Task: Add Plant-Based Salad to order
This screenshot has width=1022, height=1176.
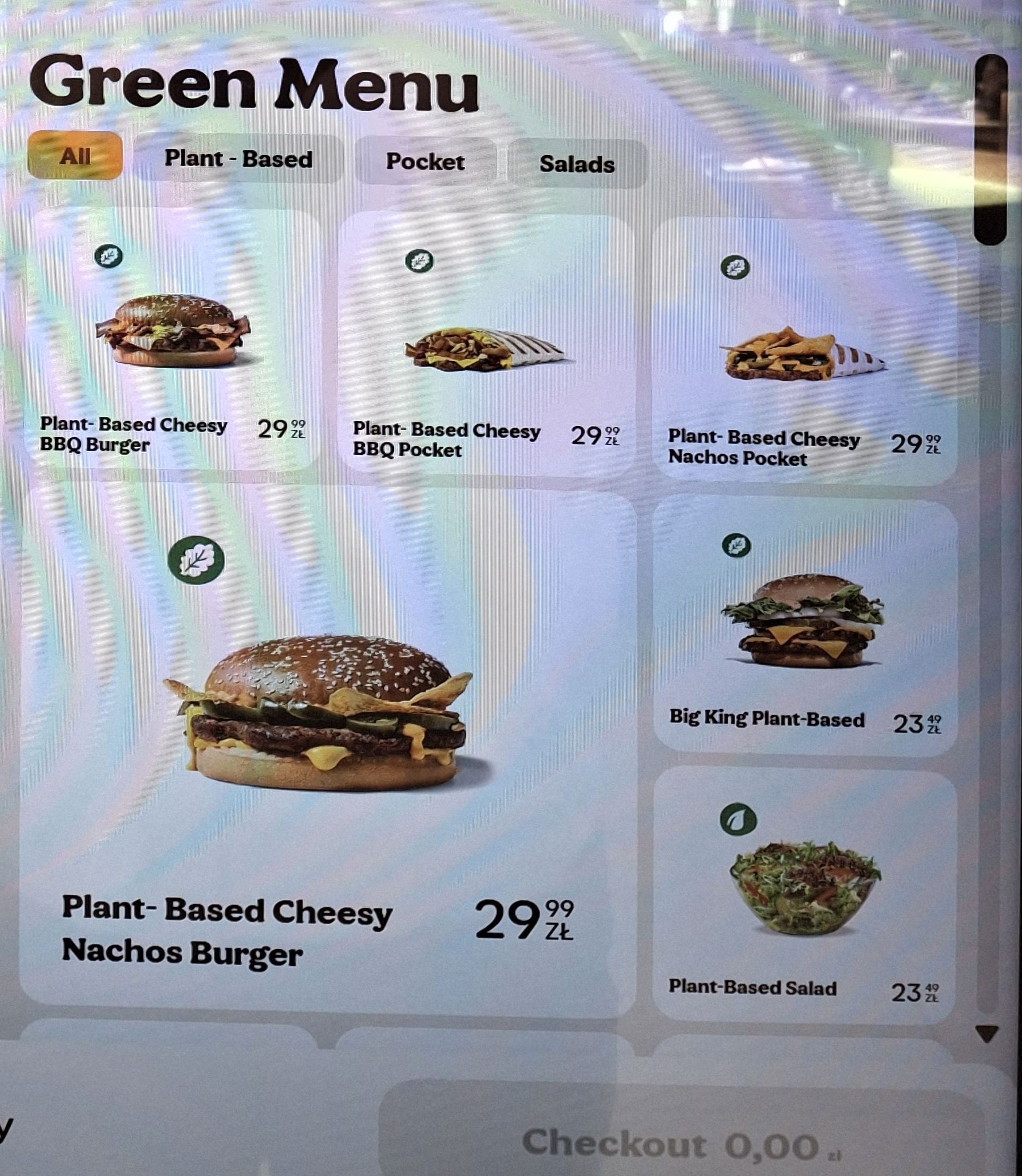Action: tap(804, 896)
